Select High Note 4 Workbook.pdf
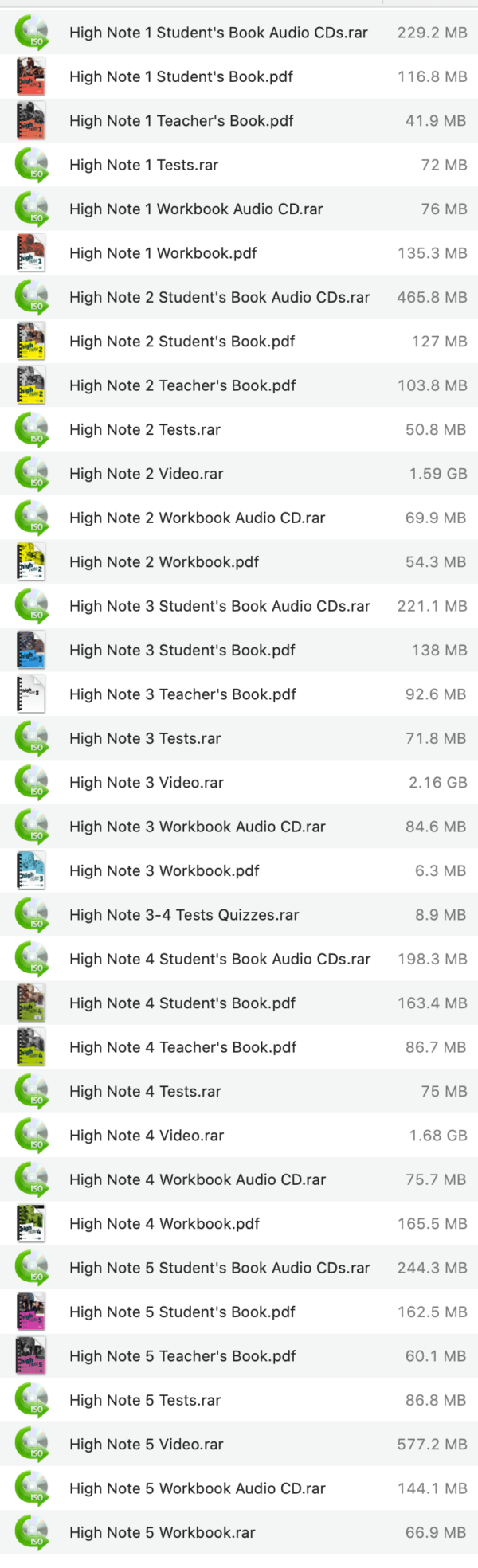The image size is (478, 1568). 164,1224
